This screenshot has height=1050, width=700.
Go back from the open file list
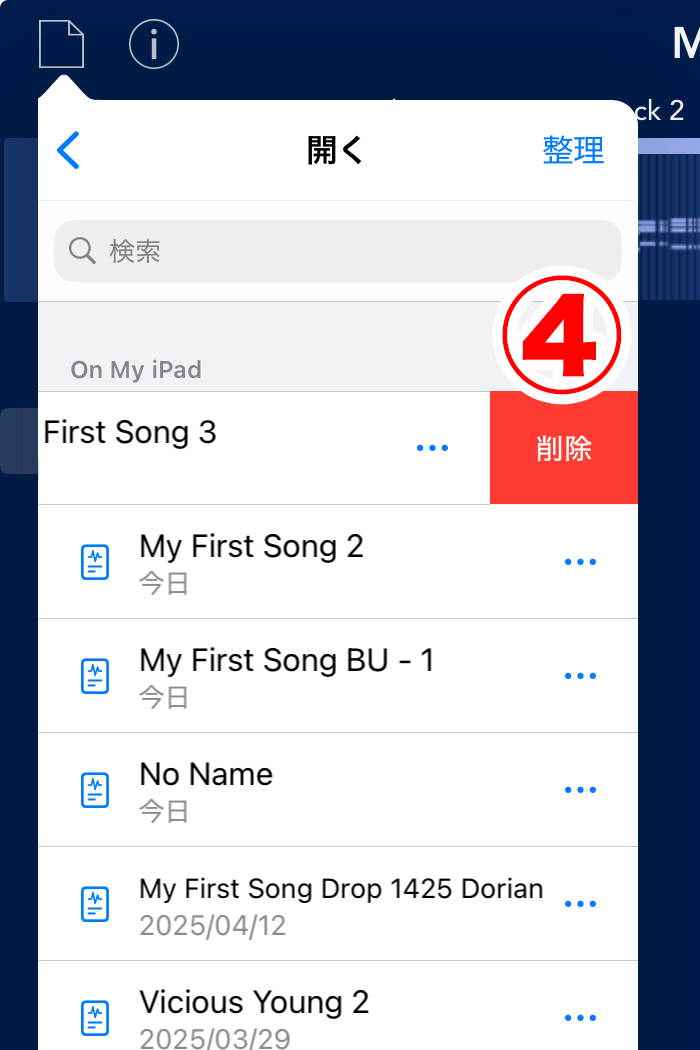coord(68,151)
